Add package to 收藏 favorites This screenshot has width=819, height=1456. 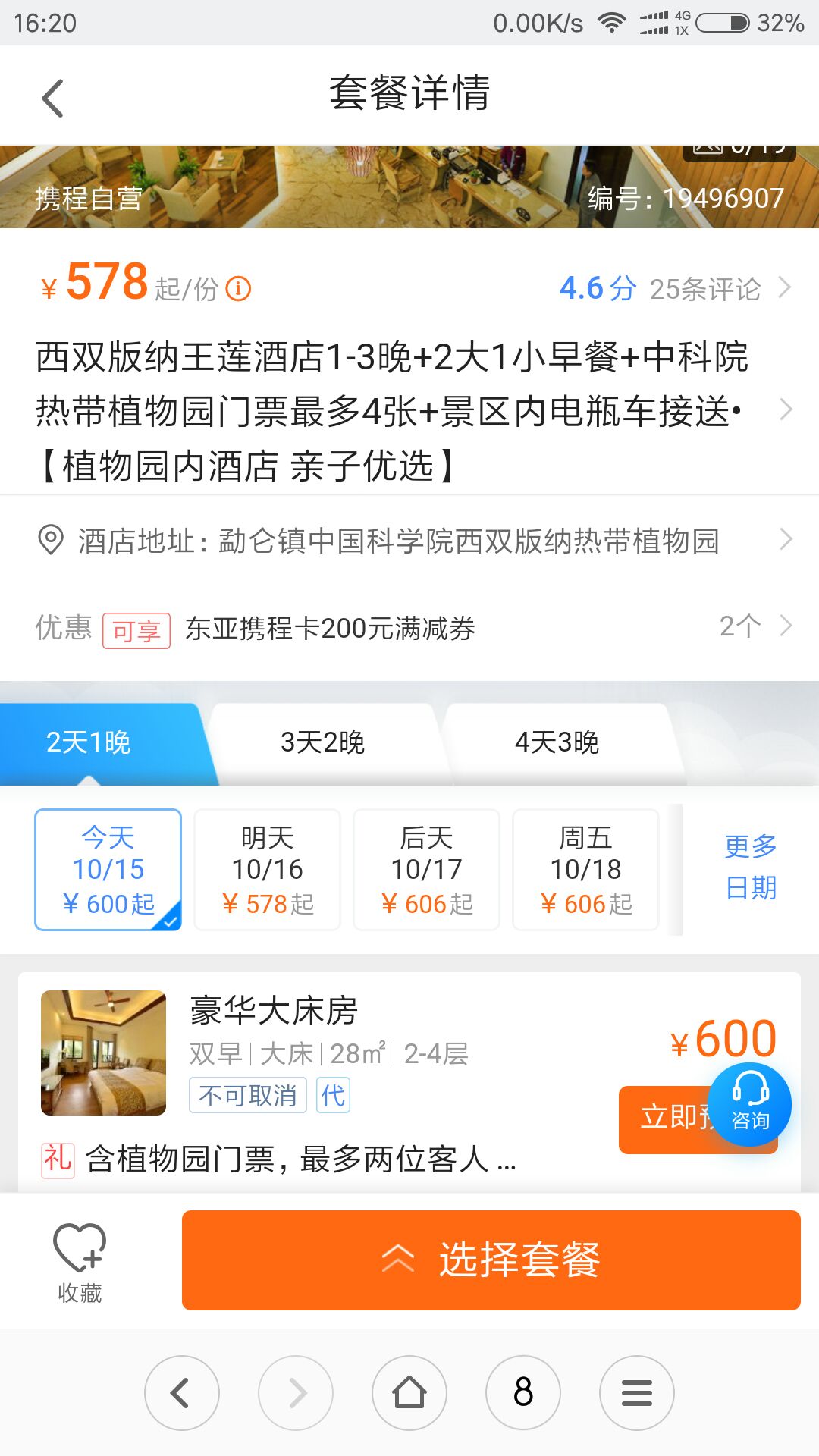80,1262
